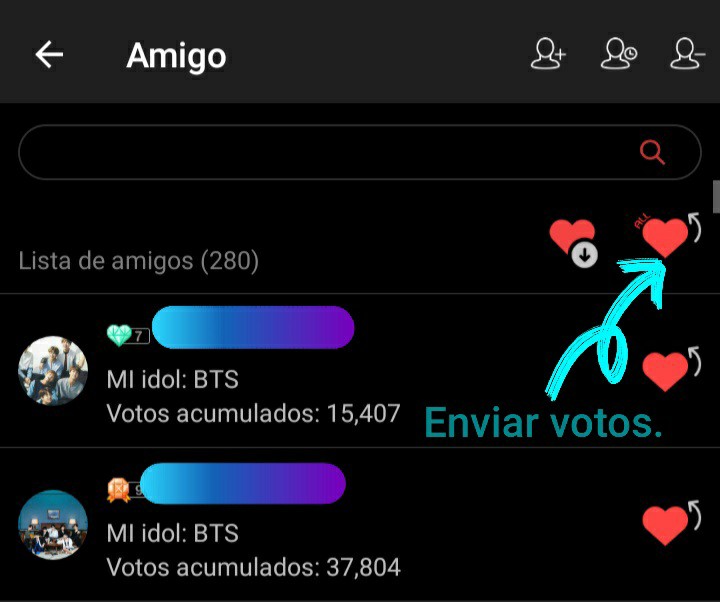
Task: Open the pending friend requests icon
Action: [619, 55]
